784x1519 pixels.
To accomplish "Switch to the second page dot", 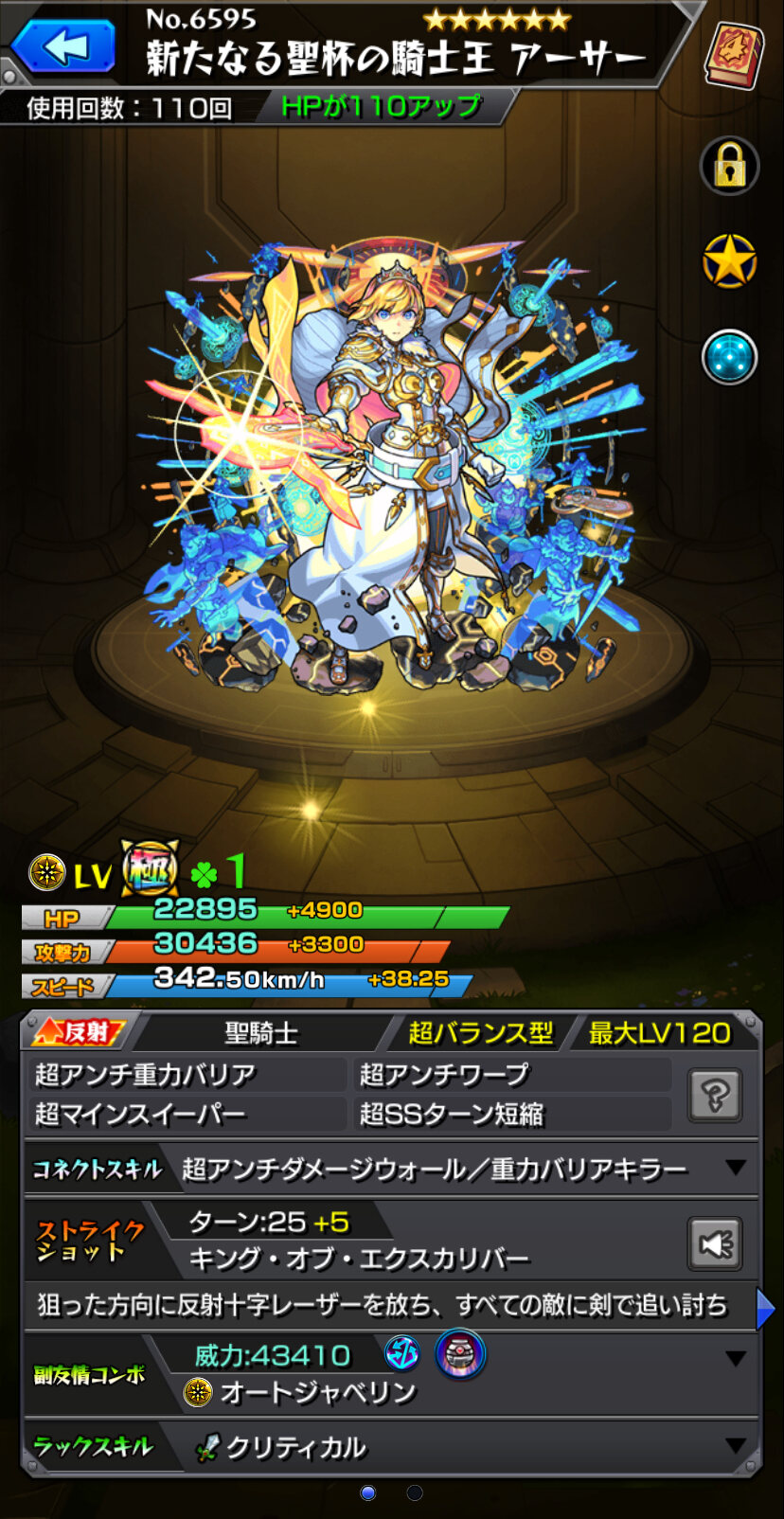I will pos(415,1493).
